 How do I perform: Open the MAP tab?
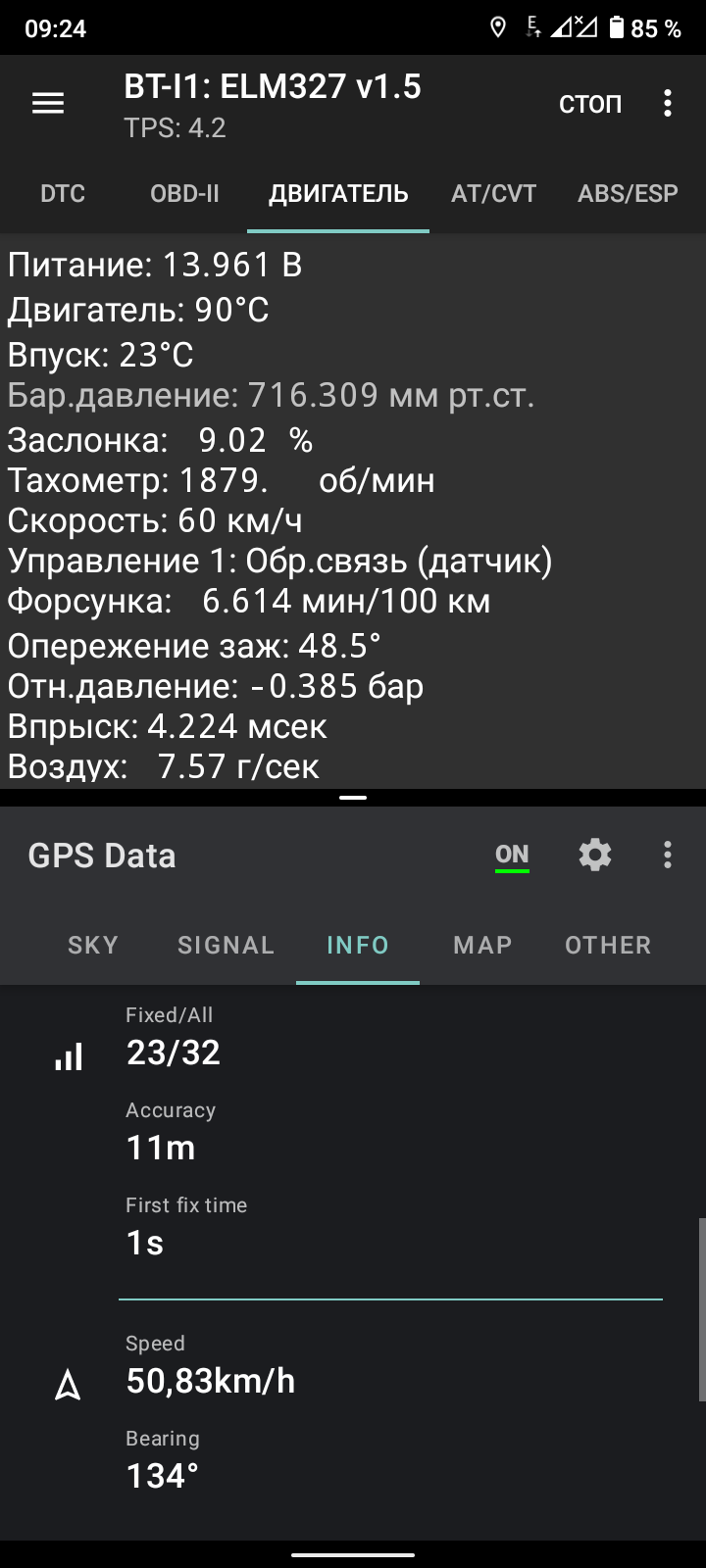tap(482, 945)
